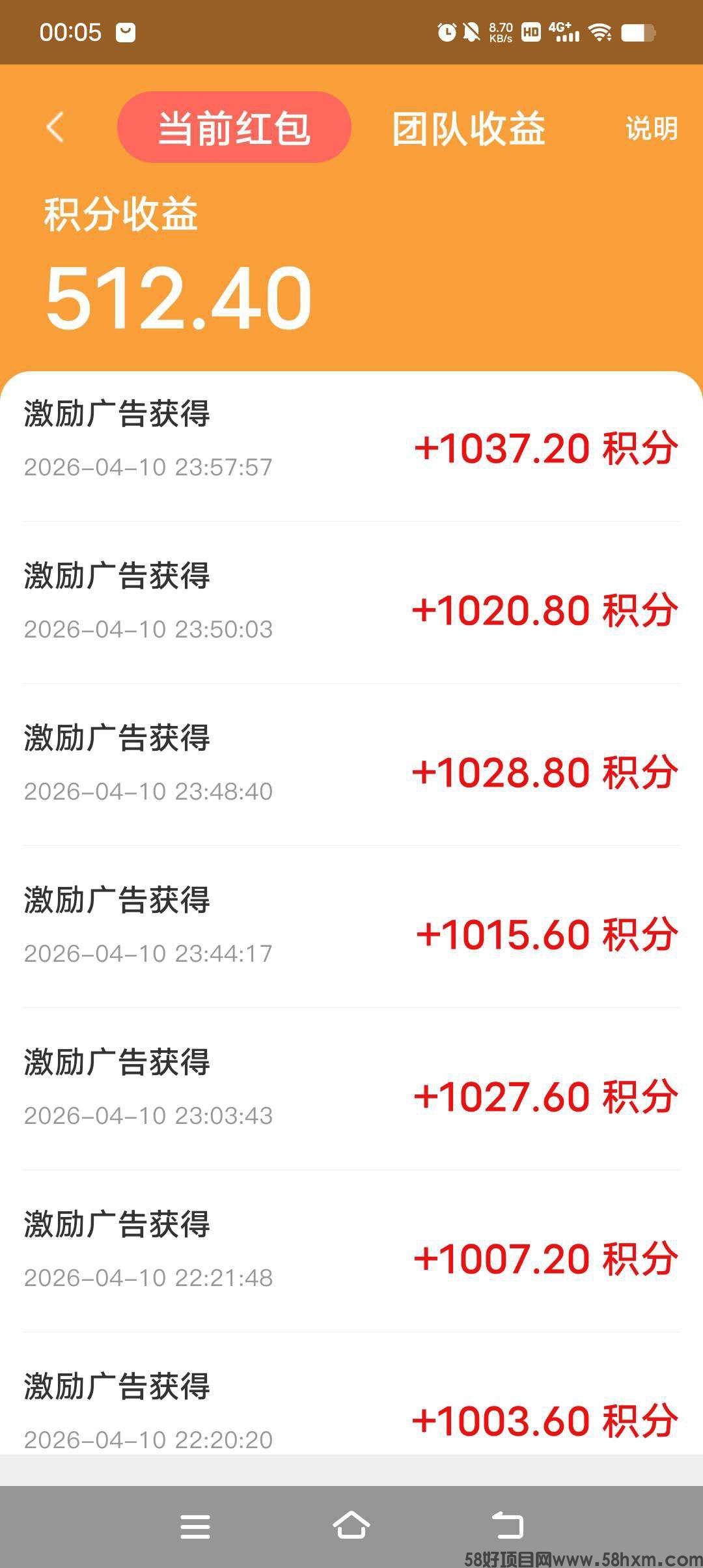
Task: Tap the system back button
Action: [507, 1526]
